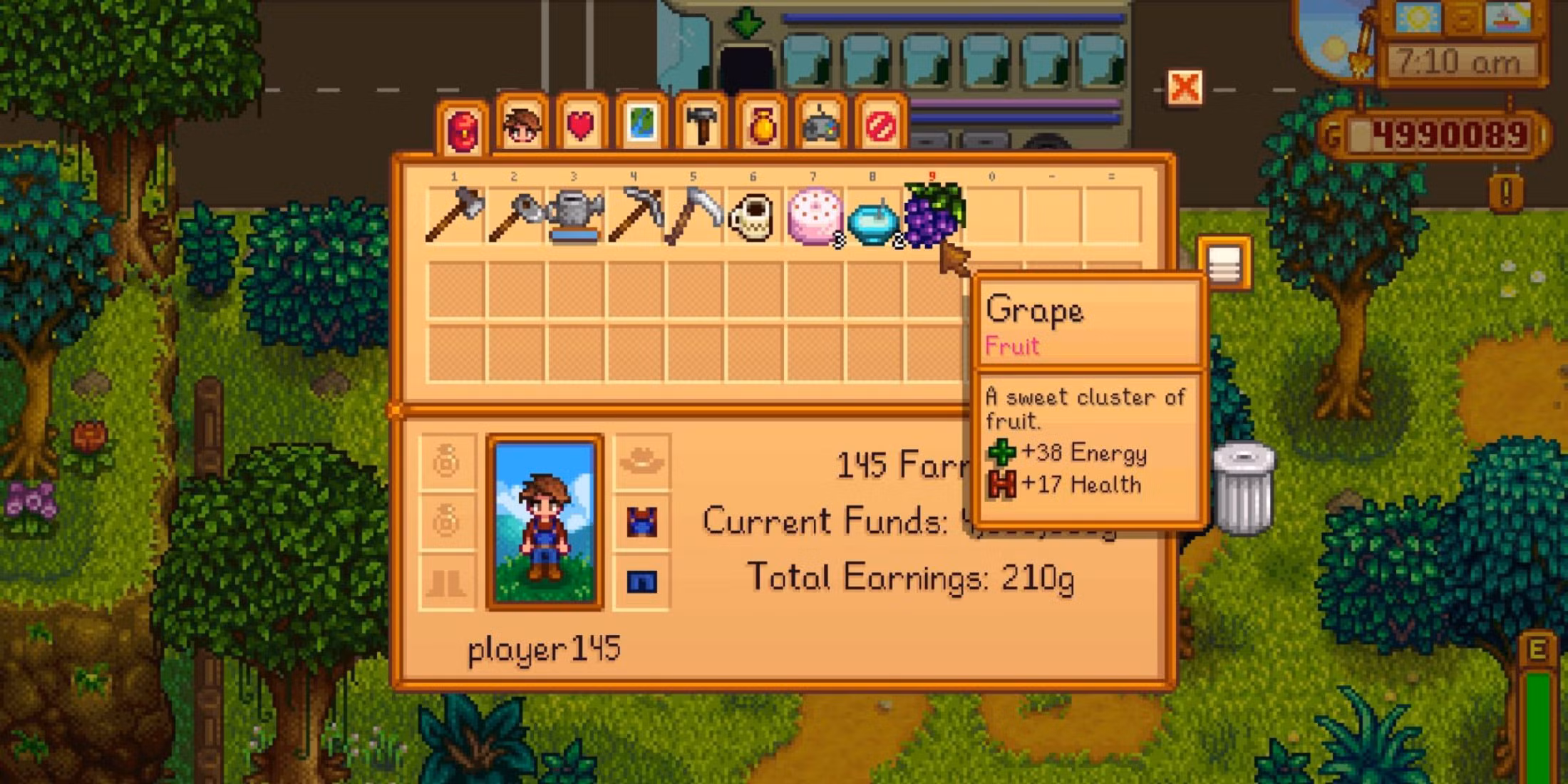Screen dimensions: 1568x784
Task: Select the Grape item in slot nine
Action: pyautogui.click(x=932, y=215)
